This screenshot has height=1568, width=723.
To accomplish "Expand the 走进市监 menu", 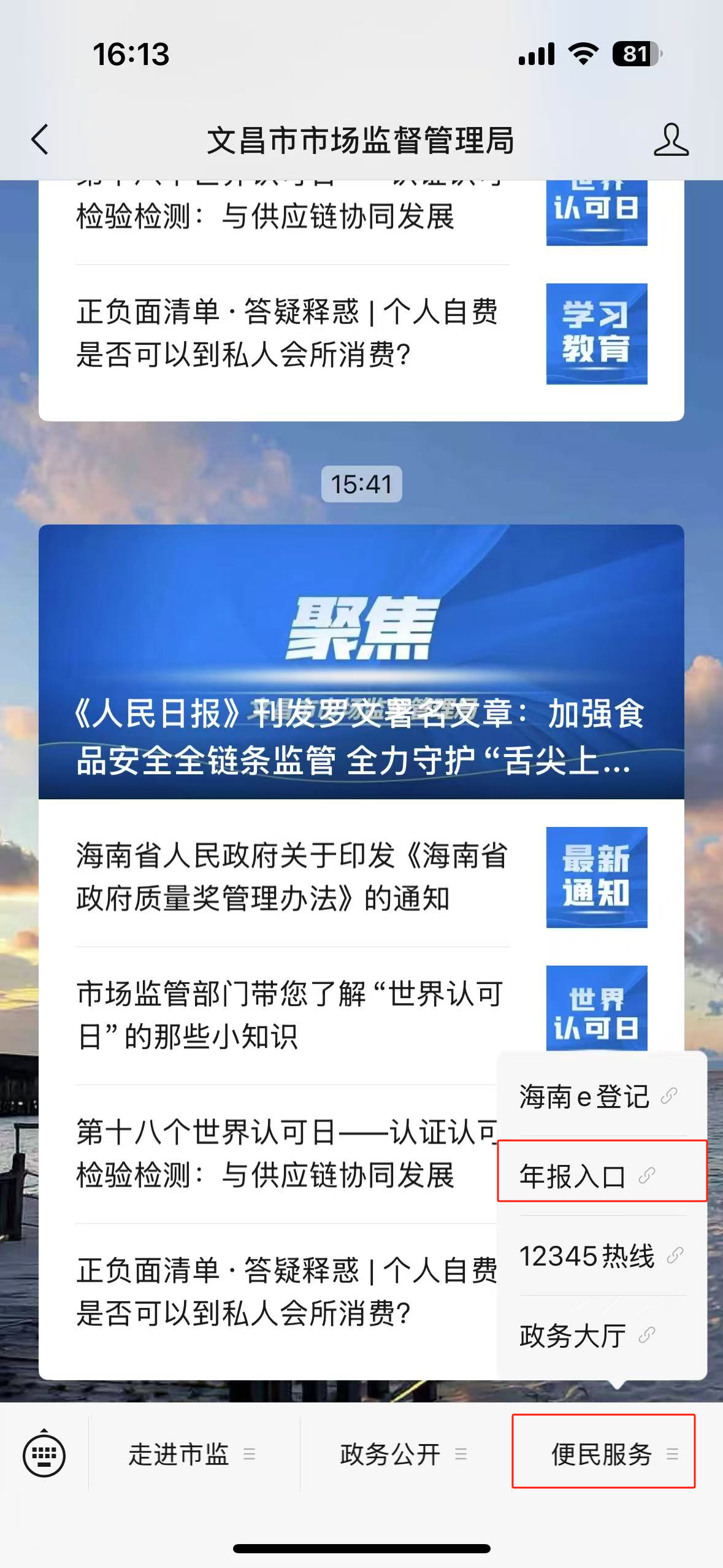I will pyautogui.click(x=191, y=1455).
